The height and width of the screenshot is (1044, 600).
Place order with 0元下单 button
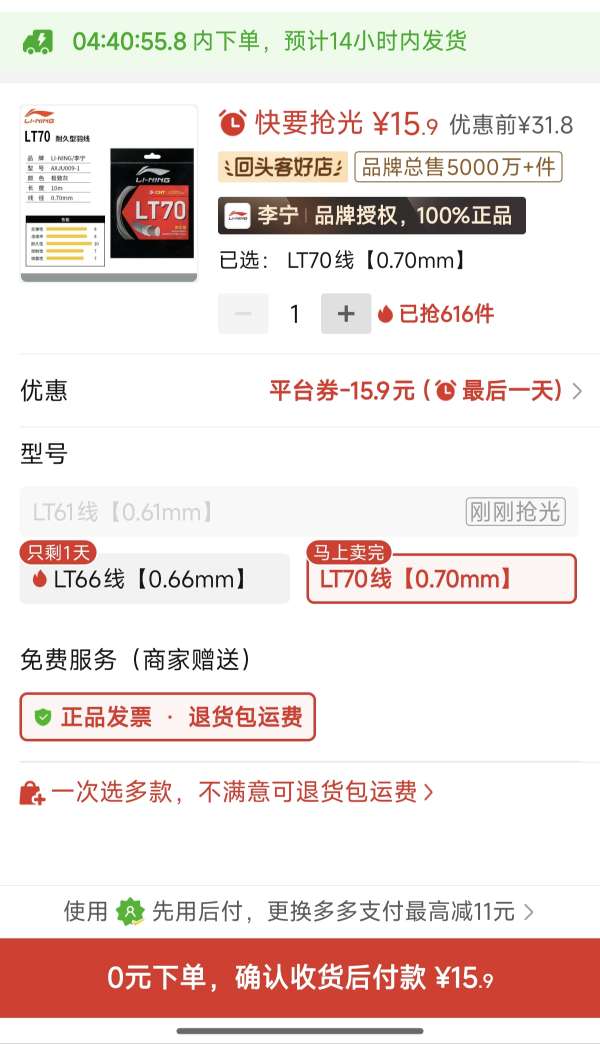300,977
